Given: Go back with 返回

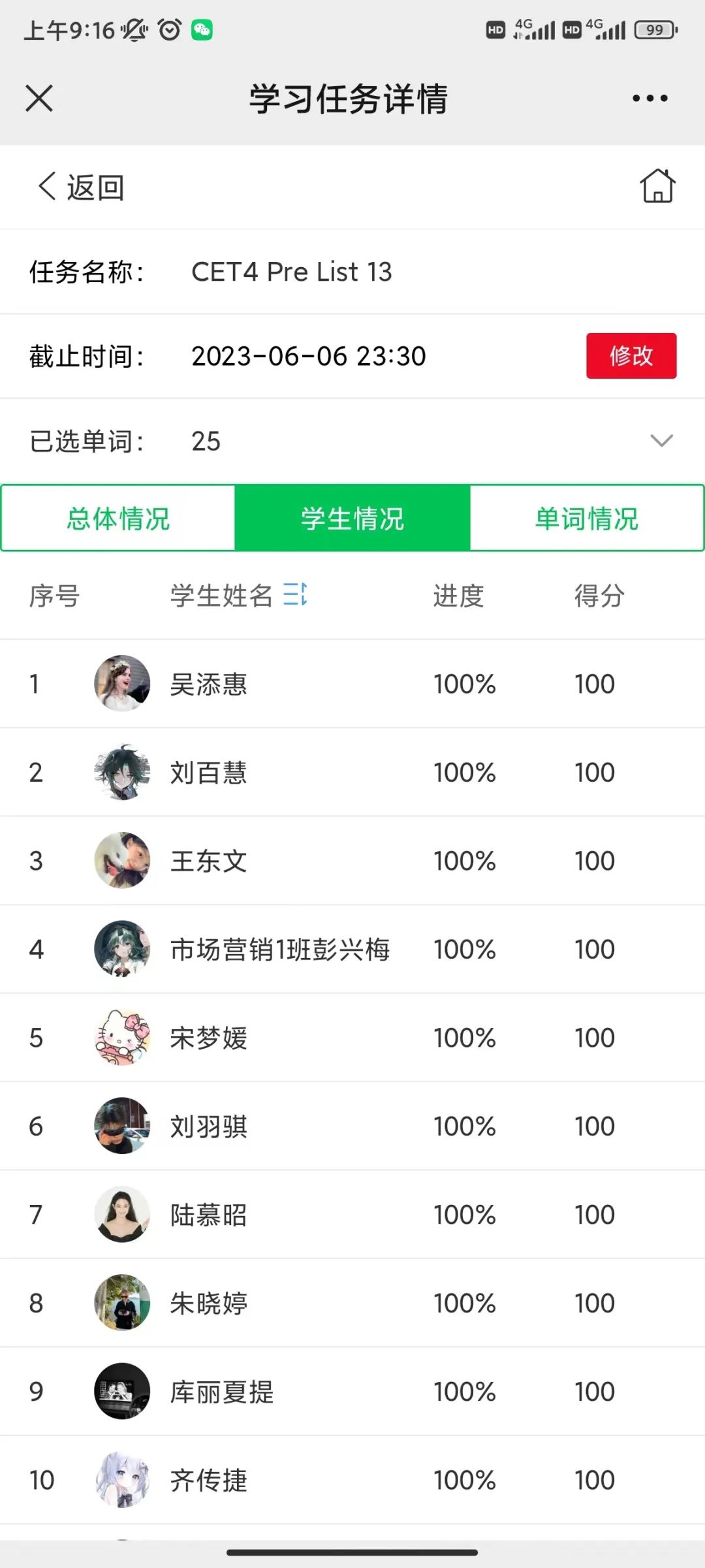Looking at the screenshot, I should 80,187.
